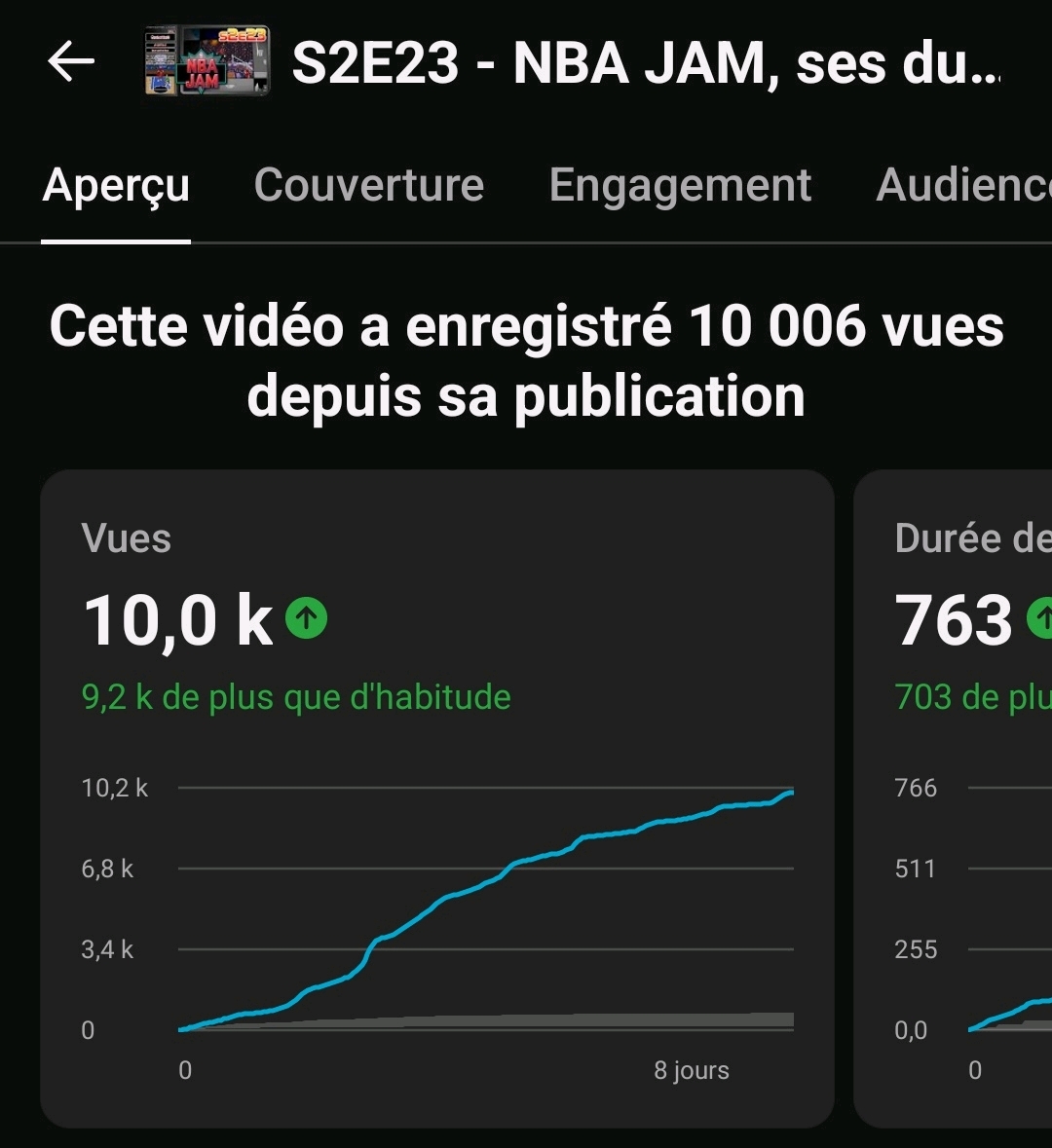Open the Vues chart card

[436, 798]
